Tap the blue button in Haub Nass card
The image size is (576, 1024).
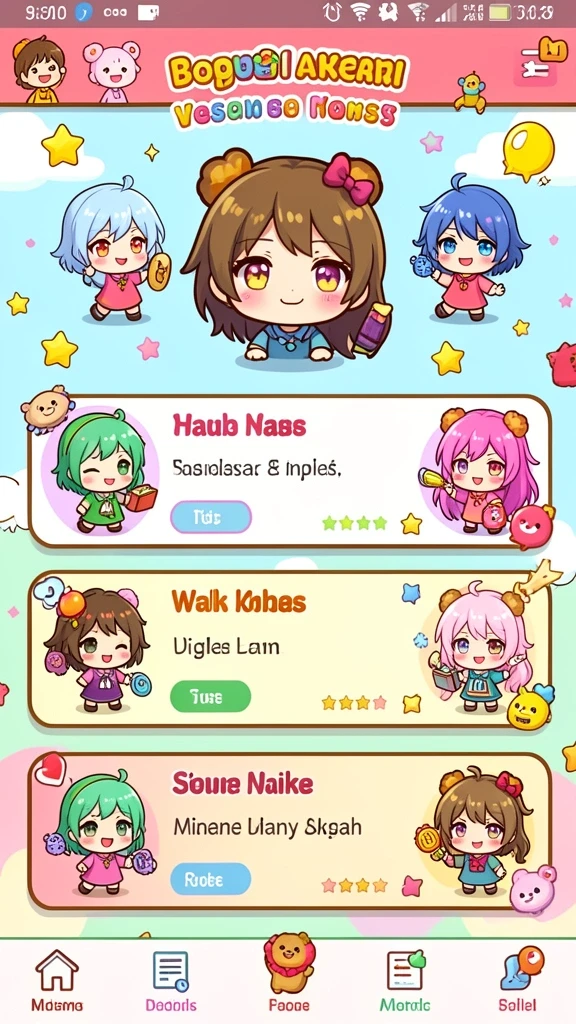[211, 518]
